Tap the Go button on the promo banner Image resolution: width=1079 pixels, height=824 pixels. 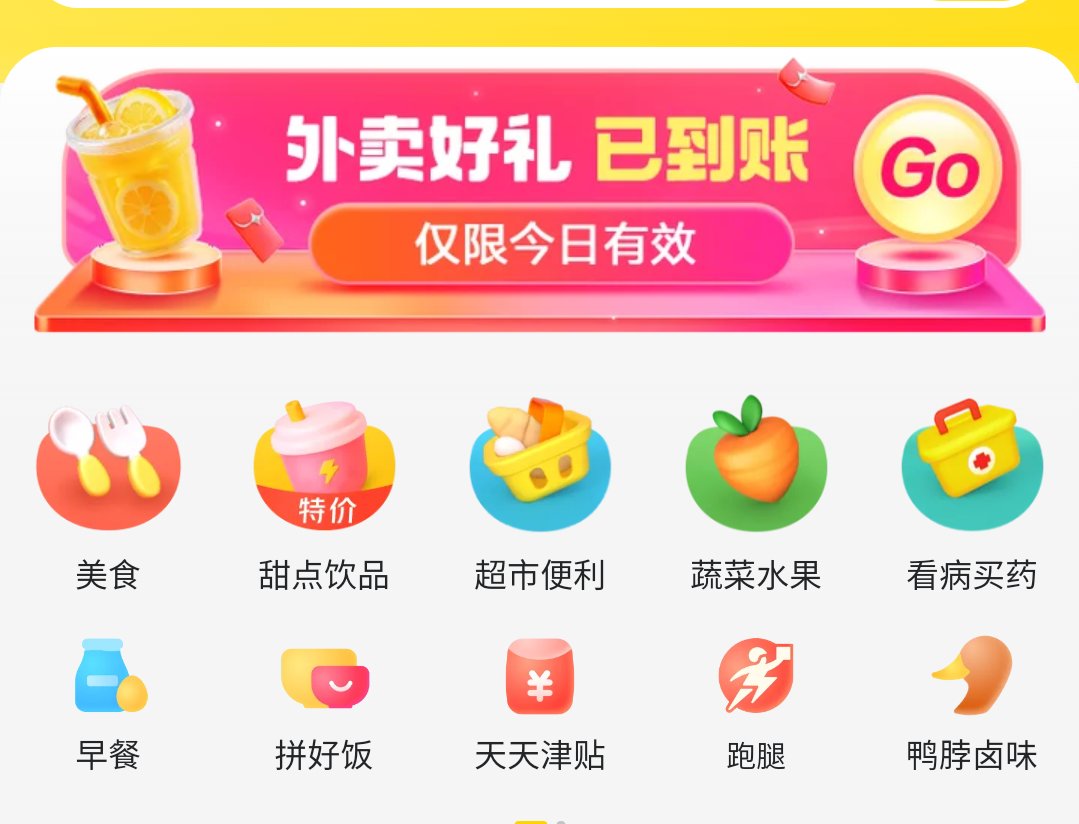pyautogui.click(x=929, y=170)
